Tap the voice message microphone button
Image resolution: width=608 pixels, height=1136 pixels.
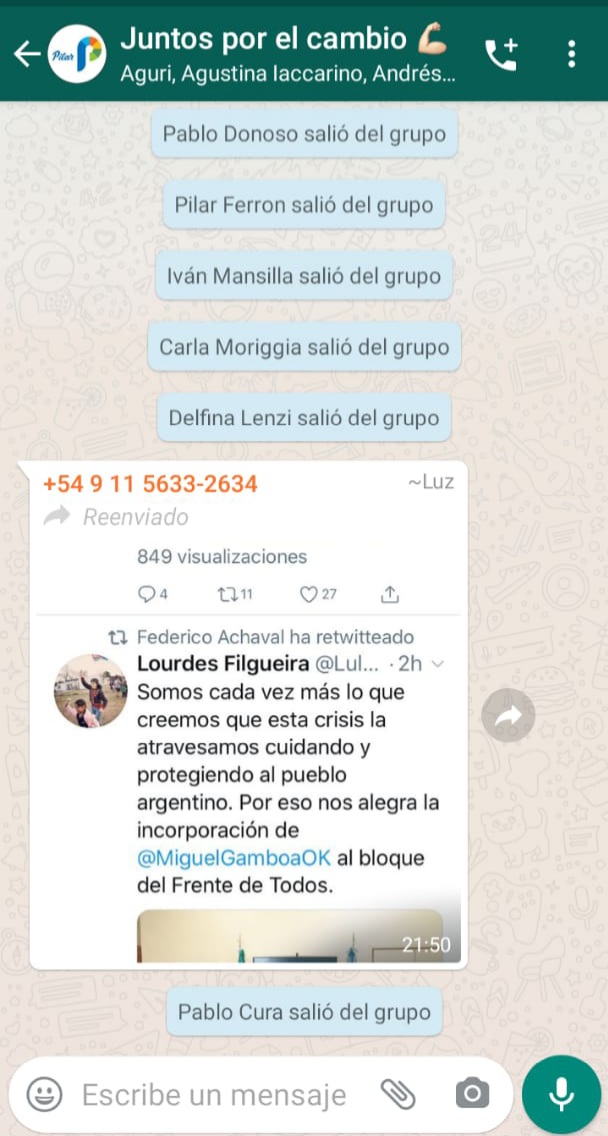[562, 1094]
